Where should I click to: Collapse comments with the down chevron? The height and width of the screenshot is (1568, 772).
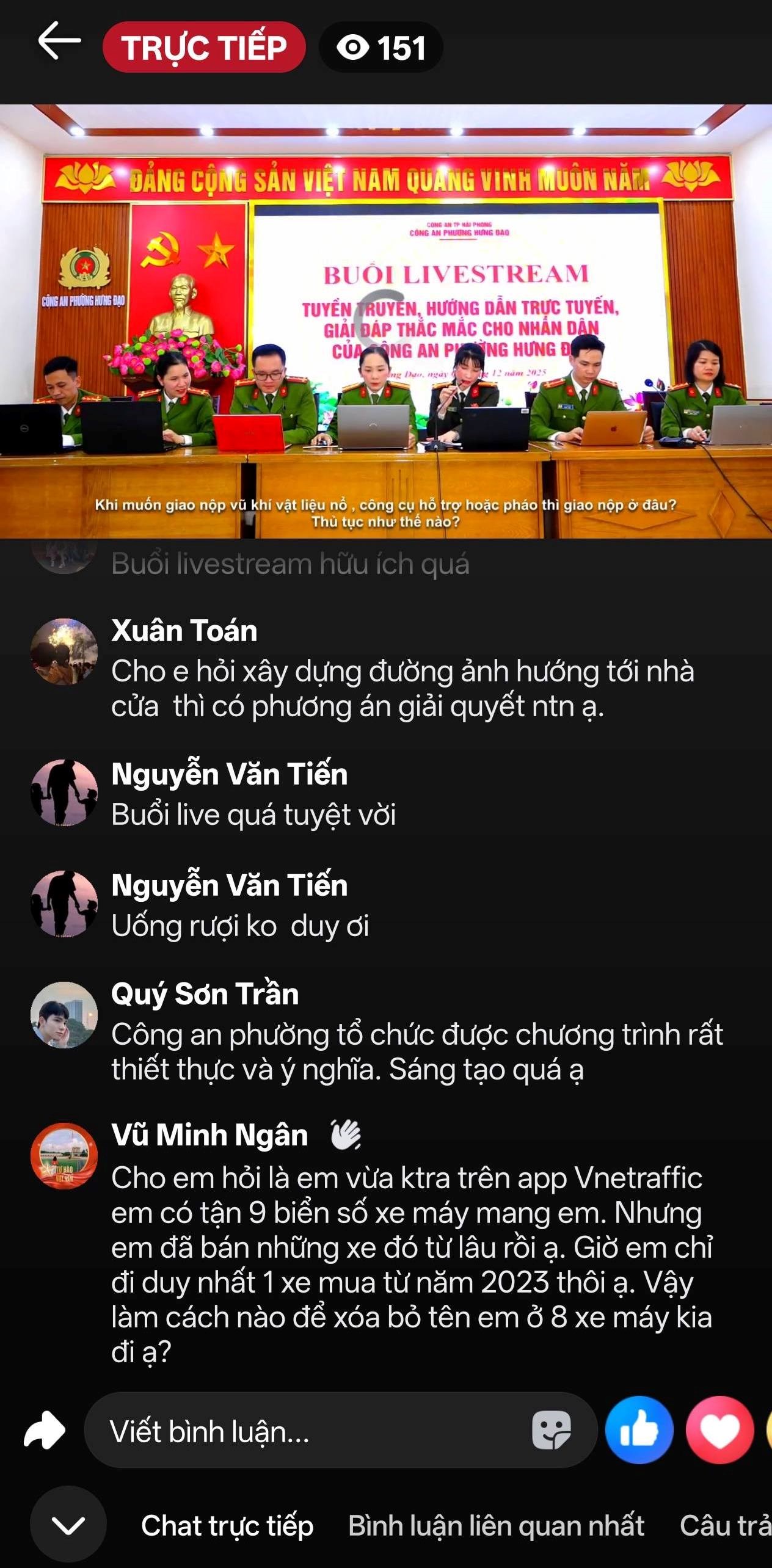coord(68,1526)
